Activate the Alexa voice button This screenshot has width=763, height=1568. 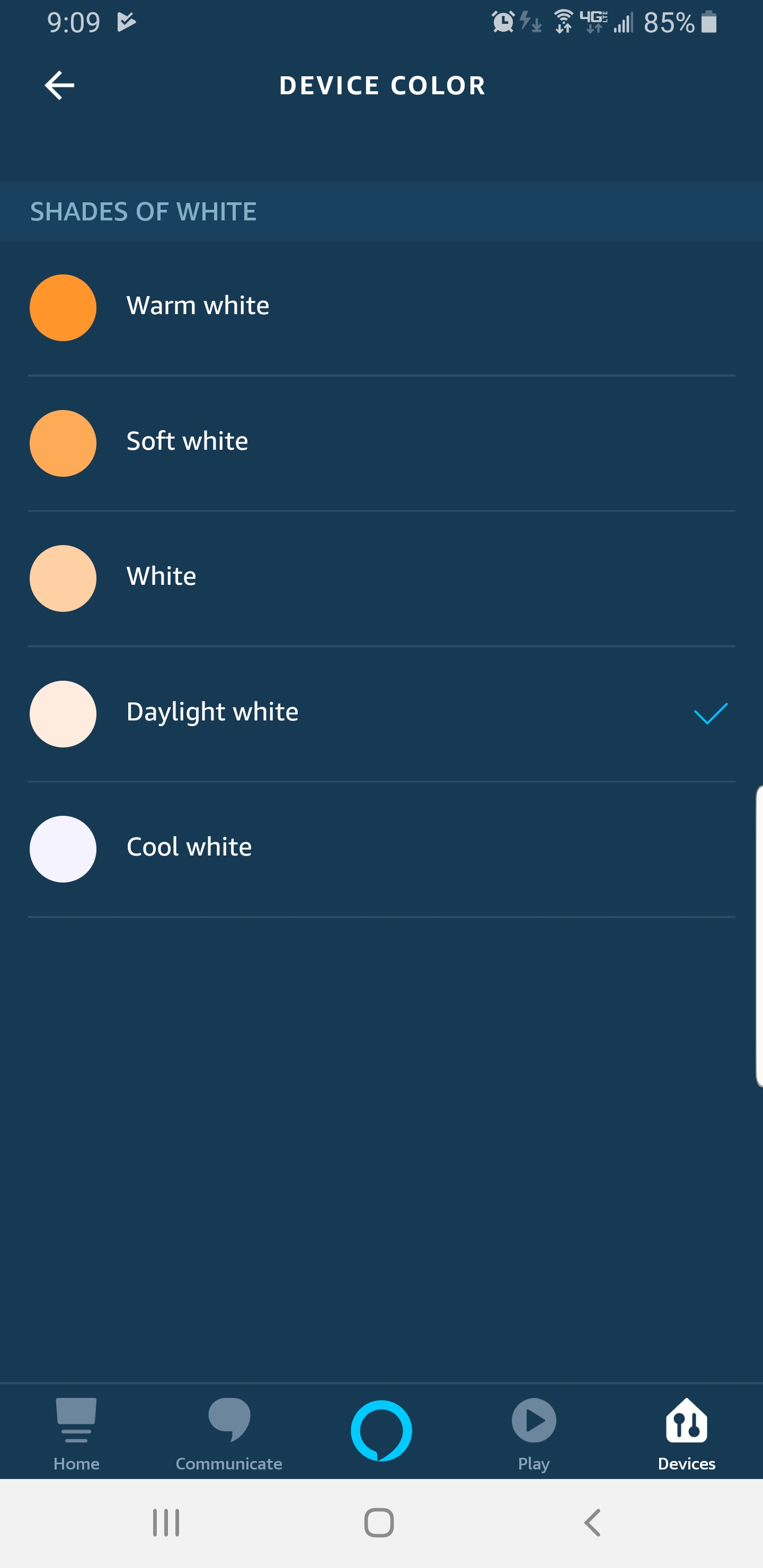(381, 1430)
